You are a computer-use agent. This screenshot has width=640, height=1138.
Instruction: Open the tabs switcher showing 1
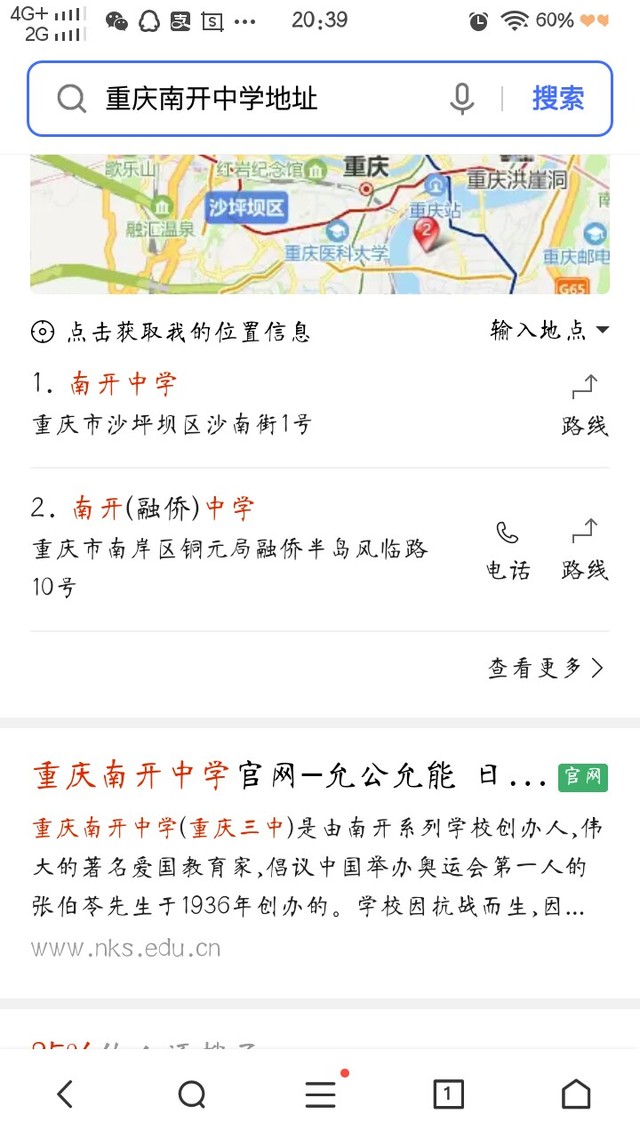[x=448, y=1094]
